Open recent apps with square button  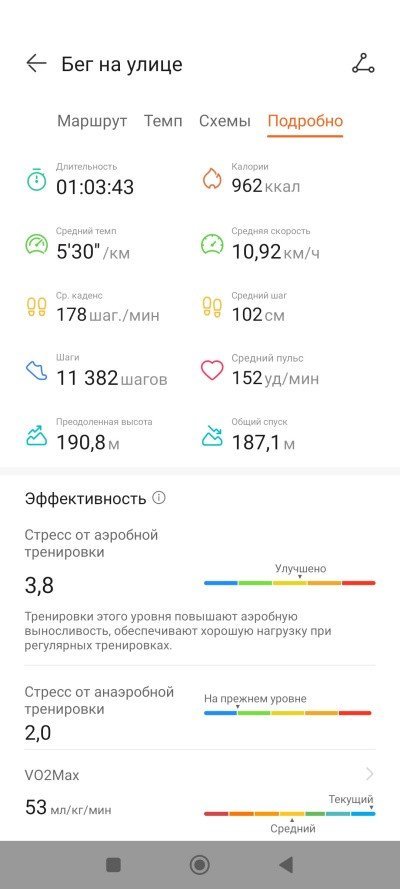coord(113,865)
